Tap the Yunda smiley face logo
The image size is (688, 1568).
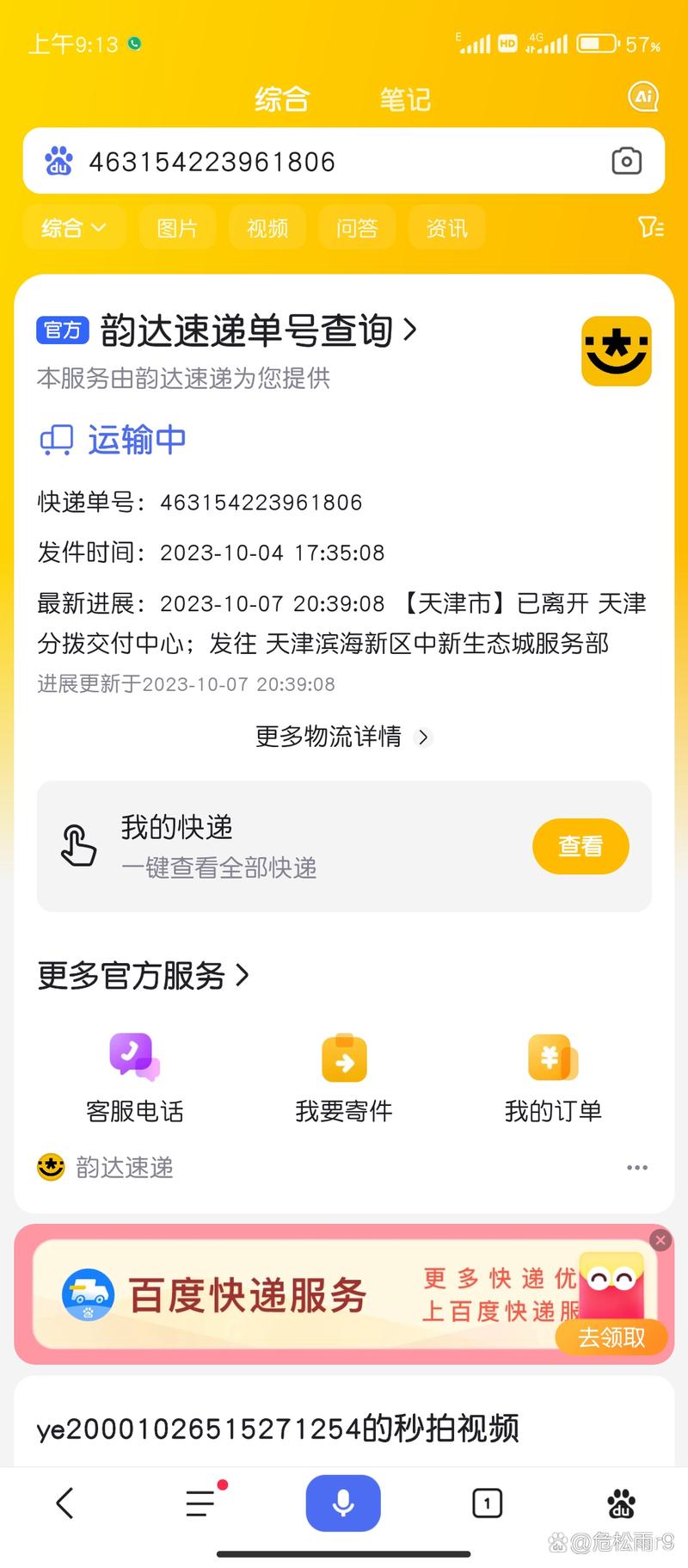coord(615,351)
